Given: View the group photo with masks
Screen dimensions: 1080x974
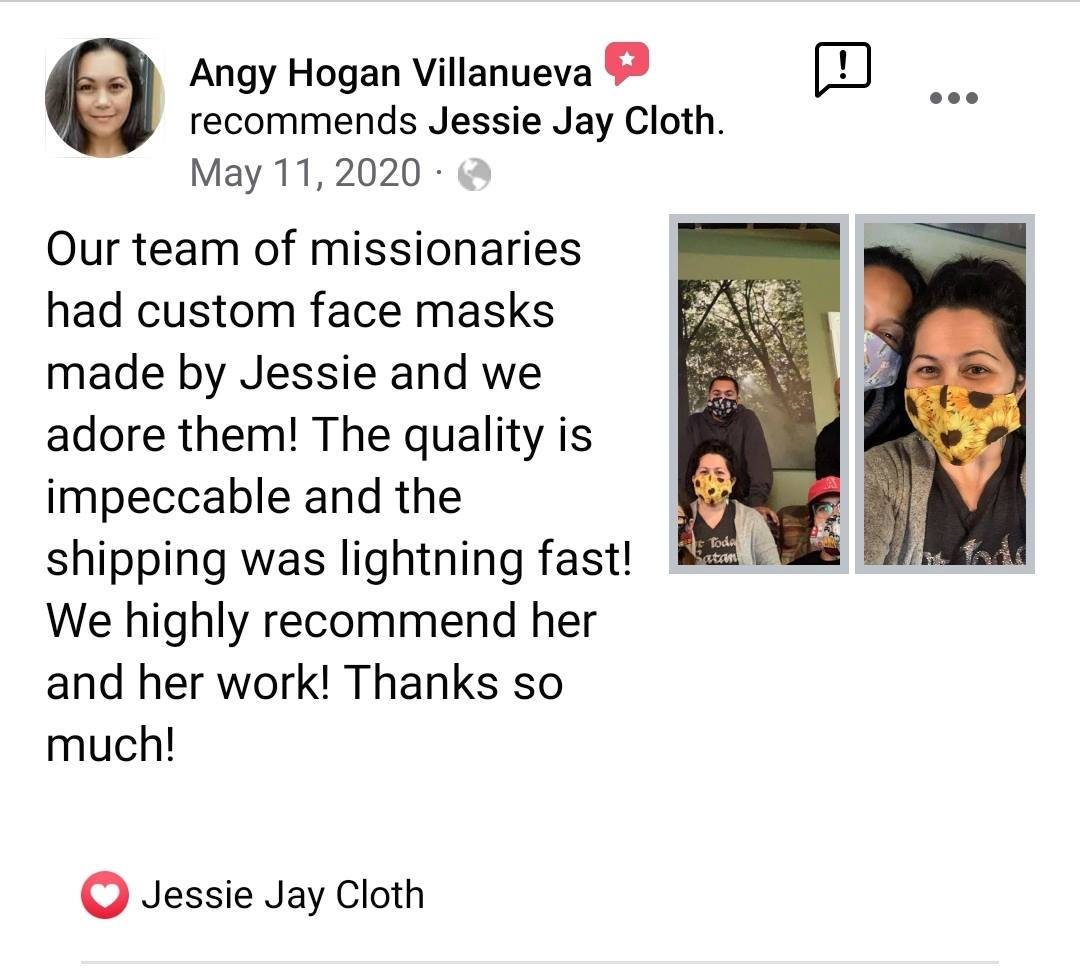Looking at the screenshot, I should [x=758, y=394].
